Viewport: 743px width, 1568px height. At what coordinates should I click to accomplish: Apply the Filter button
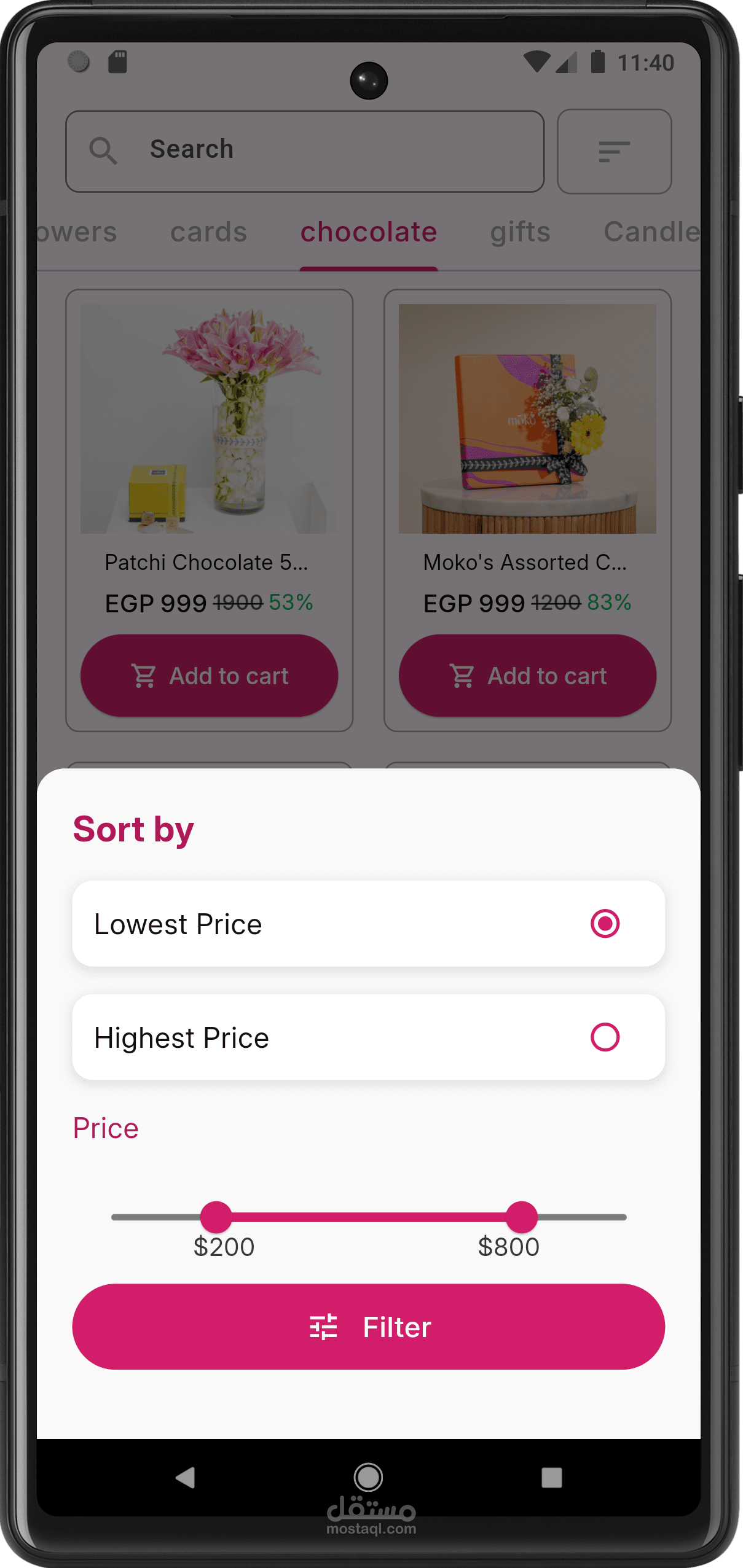[368, 1326]
